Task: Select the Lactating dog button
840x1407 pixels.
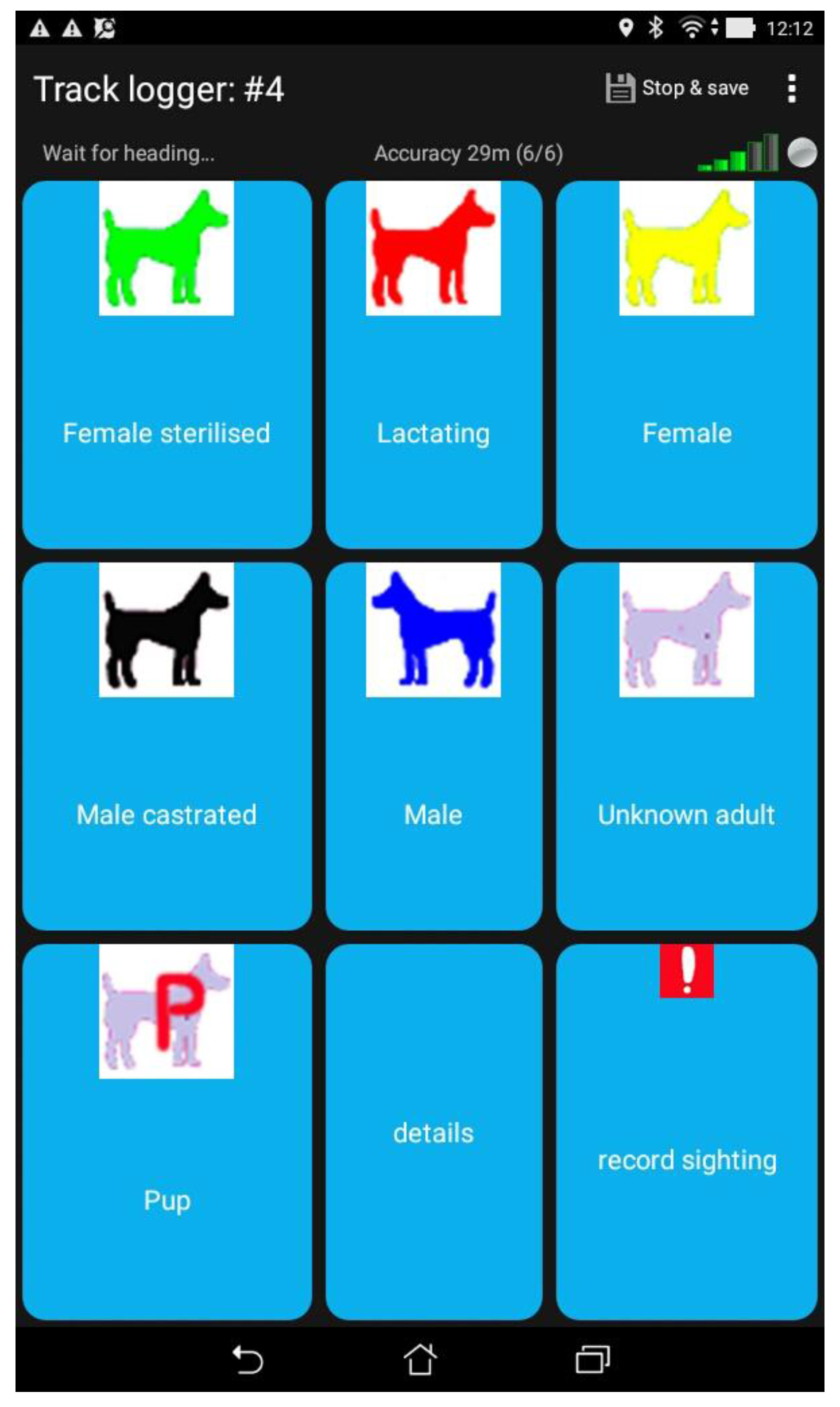Action: click(434, 365)
